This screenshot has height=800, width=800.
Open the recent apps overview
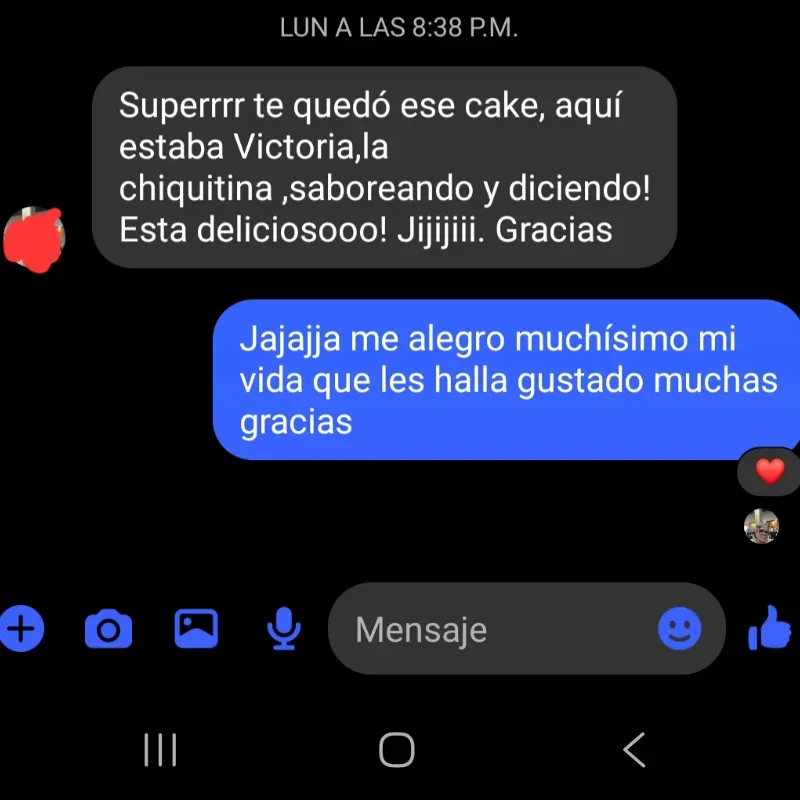pos(160,749)
